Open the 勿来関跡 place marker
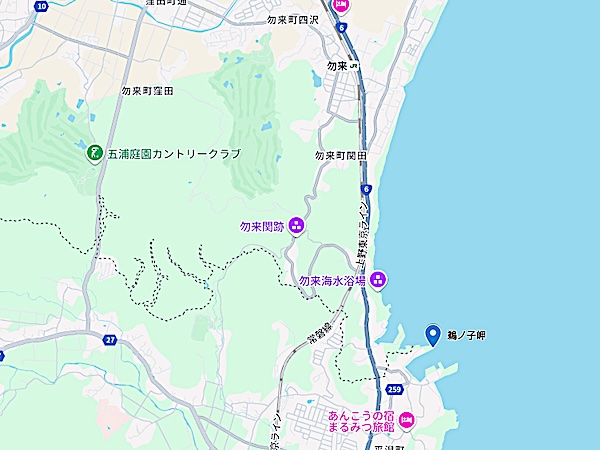Viewport: 600px width, 450px height. pyautogui.click(x=296, y=228)
